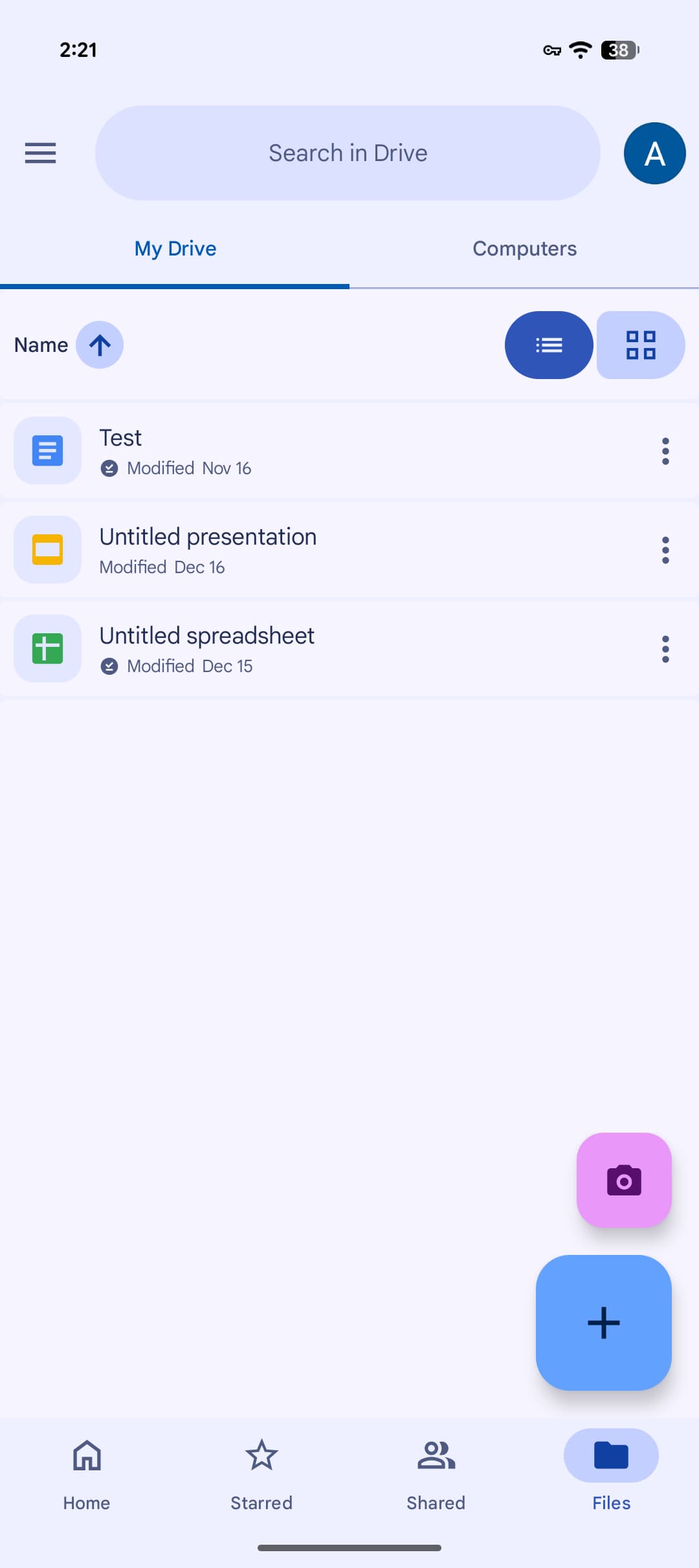Go to the Home tab

87,1470
